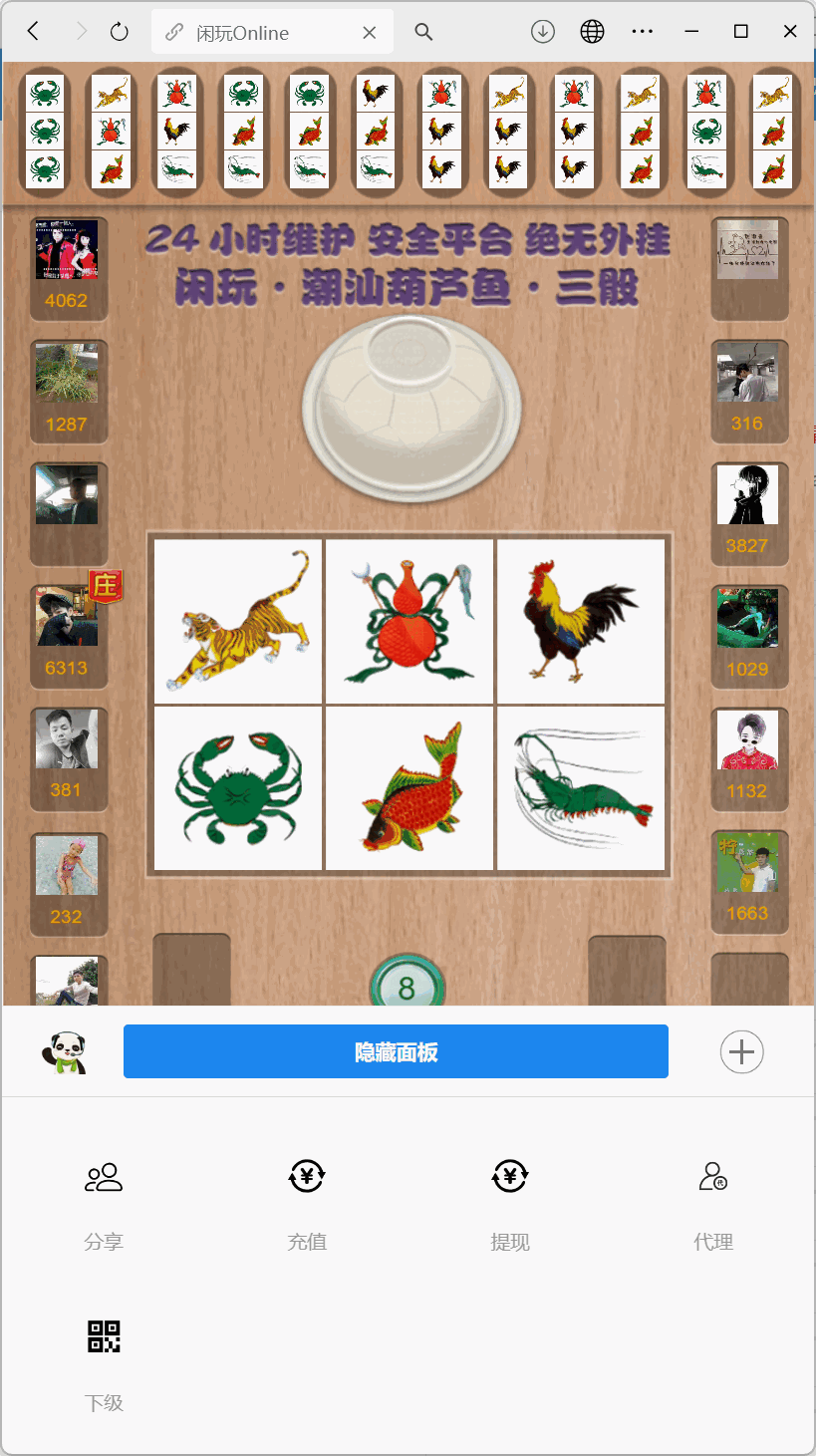
Task: Bet on the fish tile
Action: [409, 788]
